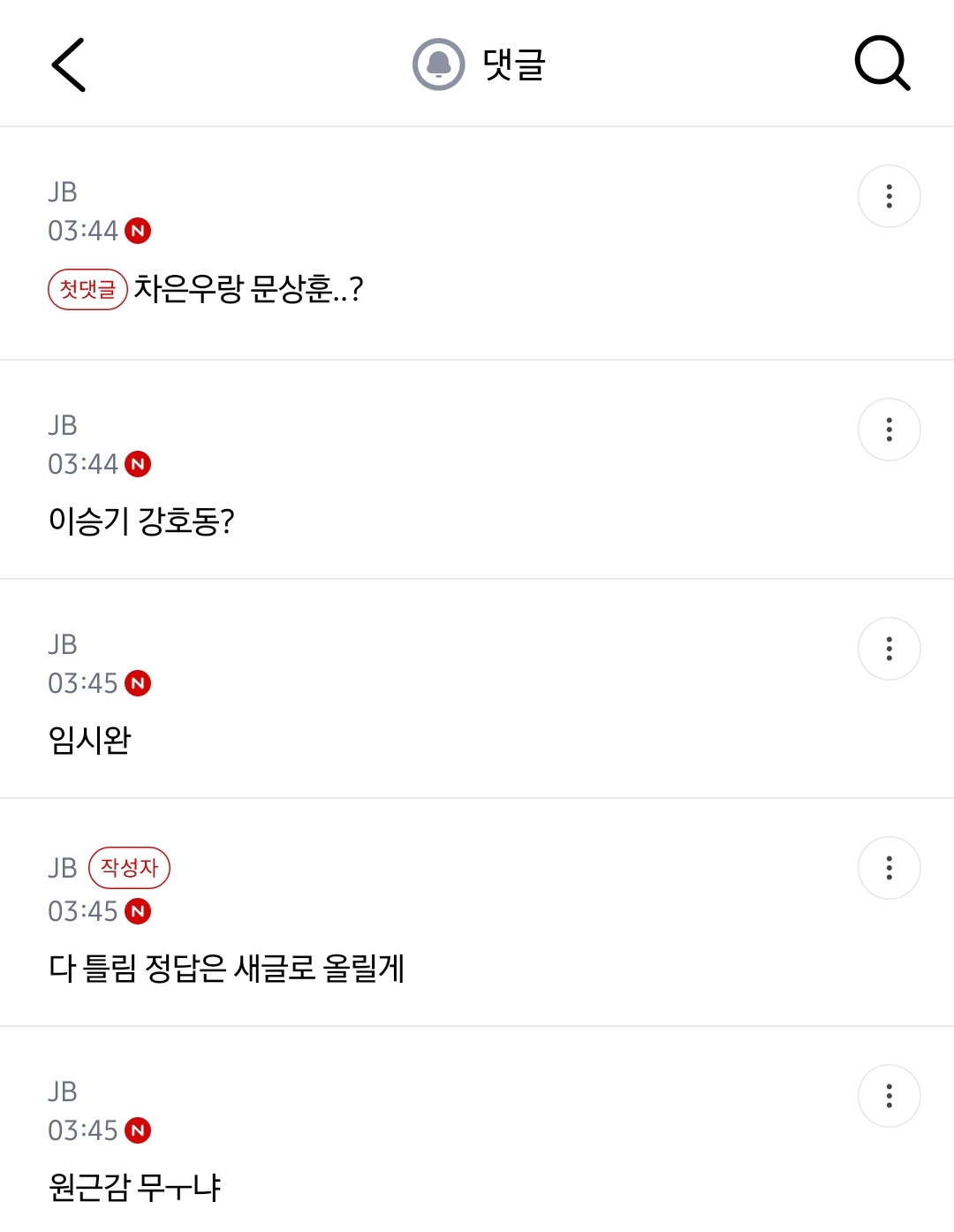Open more menu for comment '원근감 무ㅜ냐'

(x=889, y=1096)
